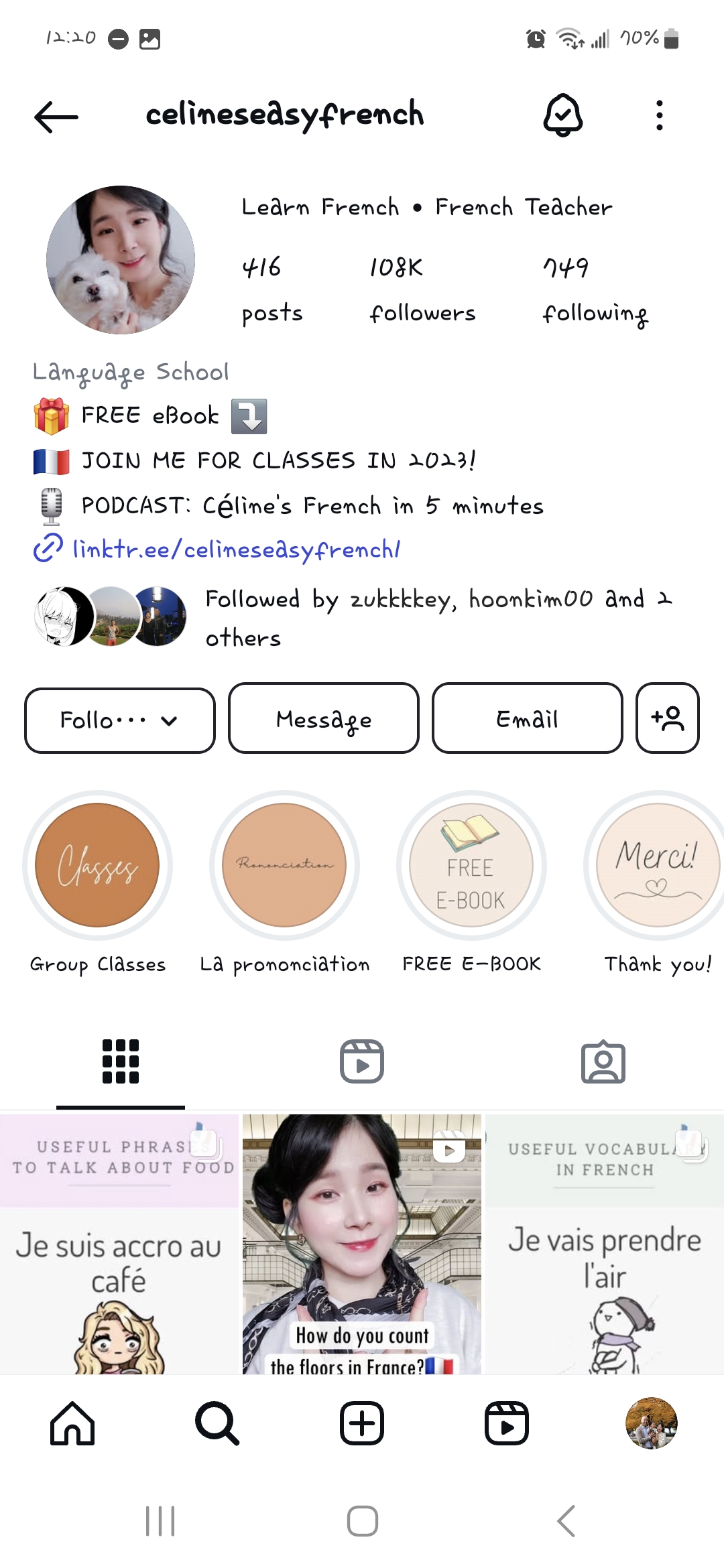Switch to the Reels tab on the profile
Viewport: 724px width, 1568px height.
click(362, 1061)
